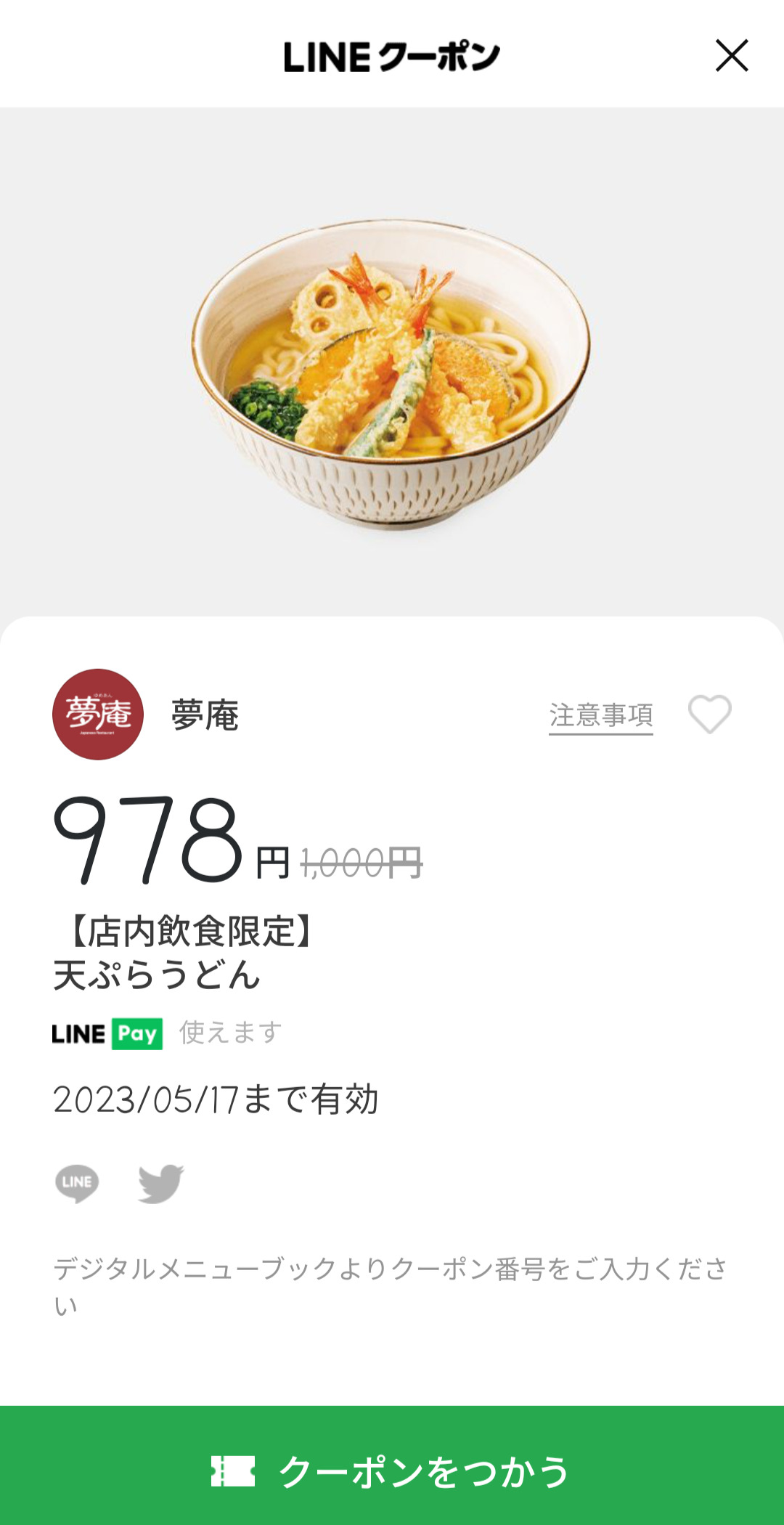Share the coupon via LINE

[77, 1183]
